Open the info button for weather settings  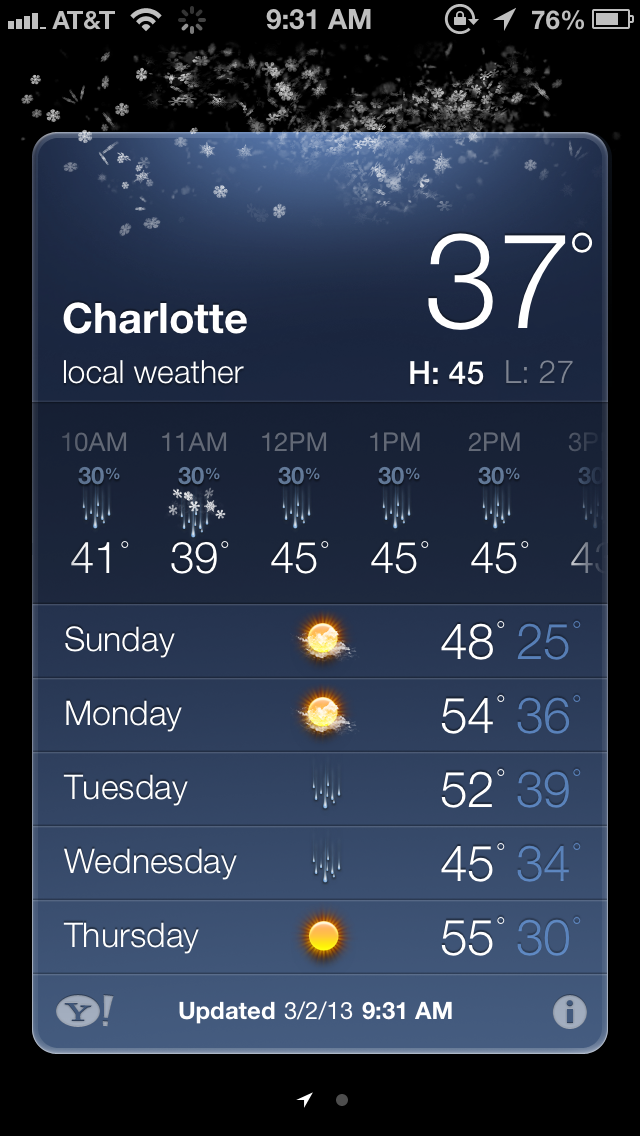pyautogui.click(x=569, y=1012)
